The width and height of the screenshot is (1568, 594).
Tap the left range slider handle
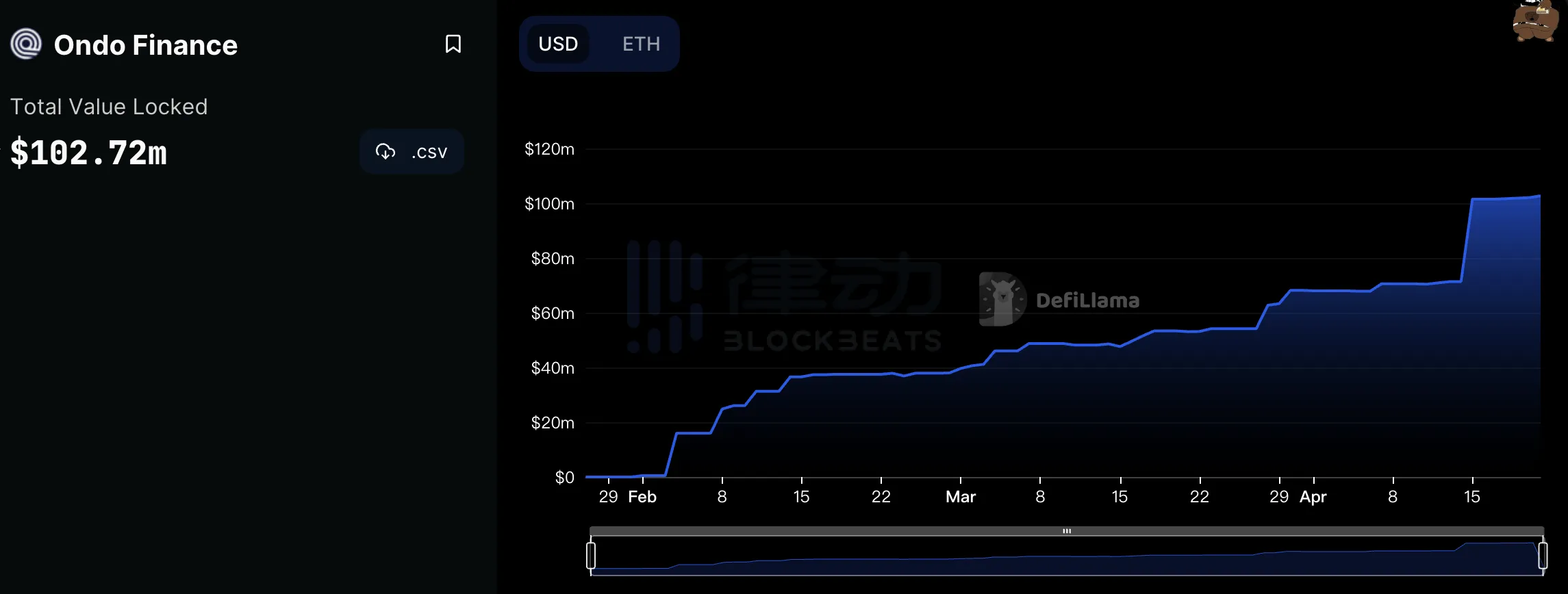point(591,555)
